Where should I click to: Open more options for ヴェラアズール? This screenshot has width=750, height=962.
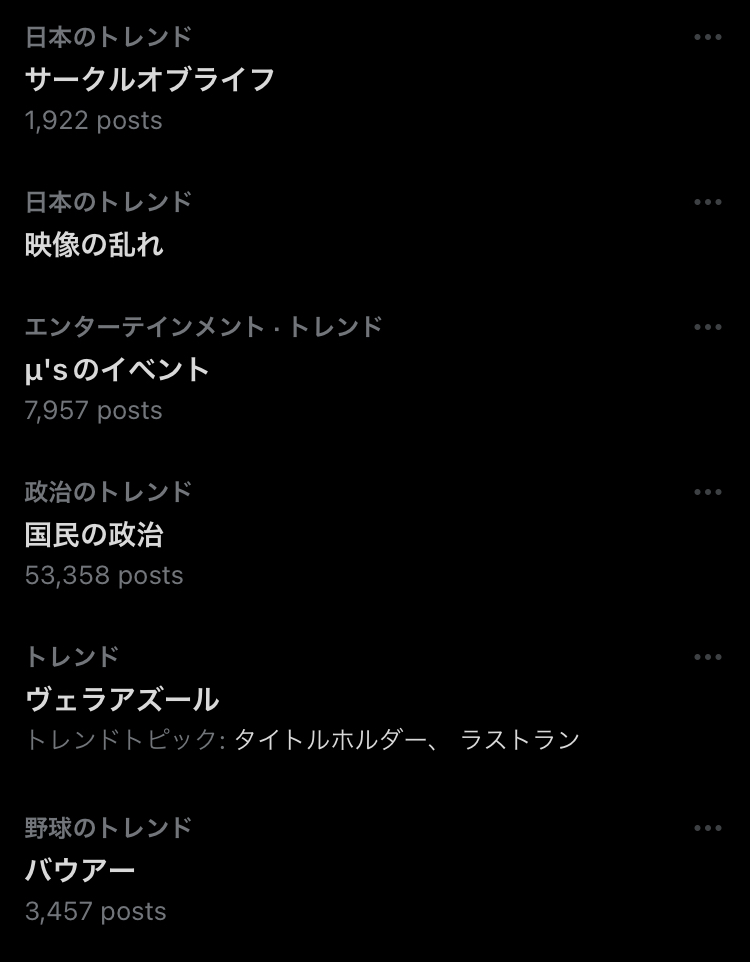(x=707, y=657)
